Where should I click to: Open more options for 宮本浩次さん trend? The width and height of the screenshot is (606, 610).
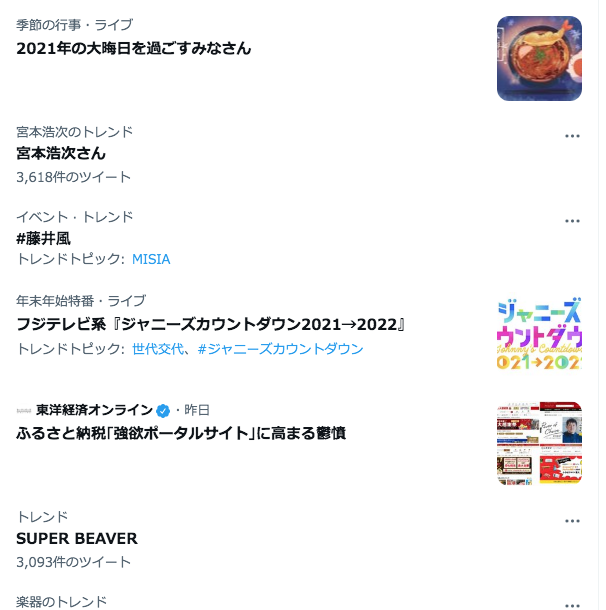click(572, 136)
